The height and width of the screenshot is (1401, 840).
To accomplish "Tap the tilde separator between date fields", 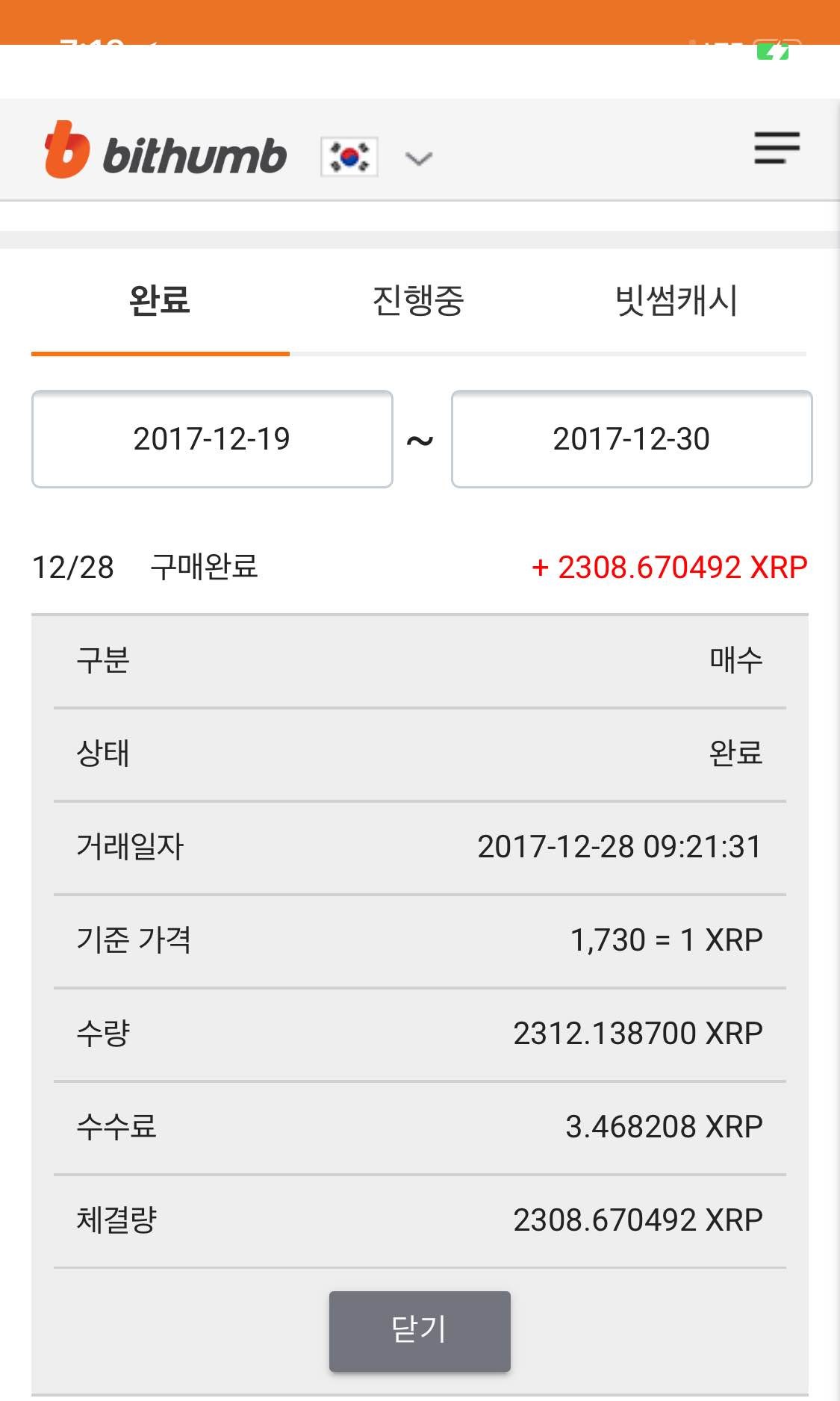I will (x=420, y=439).
